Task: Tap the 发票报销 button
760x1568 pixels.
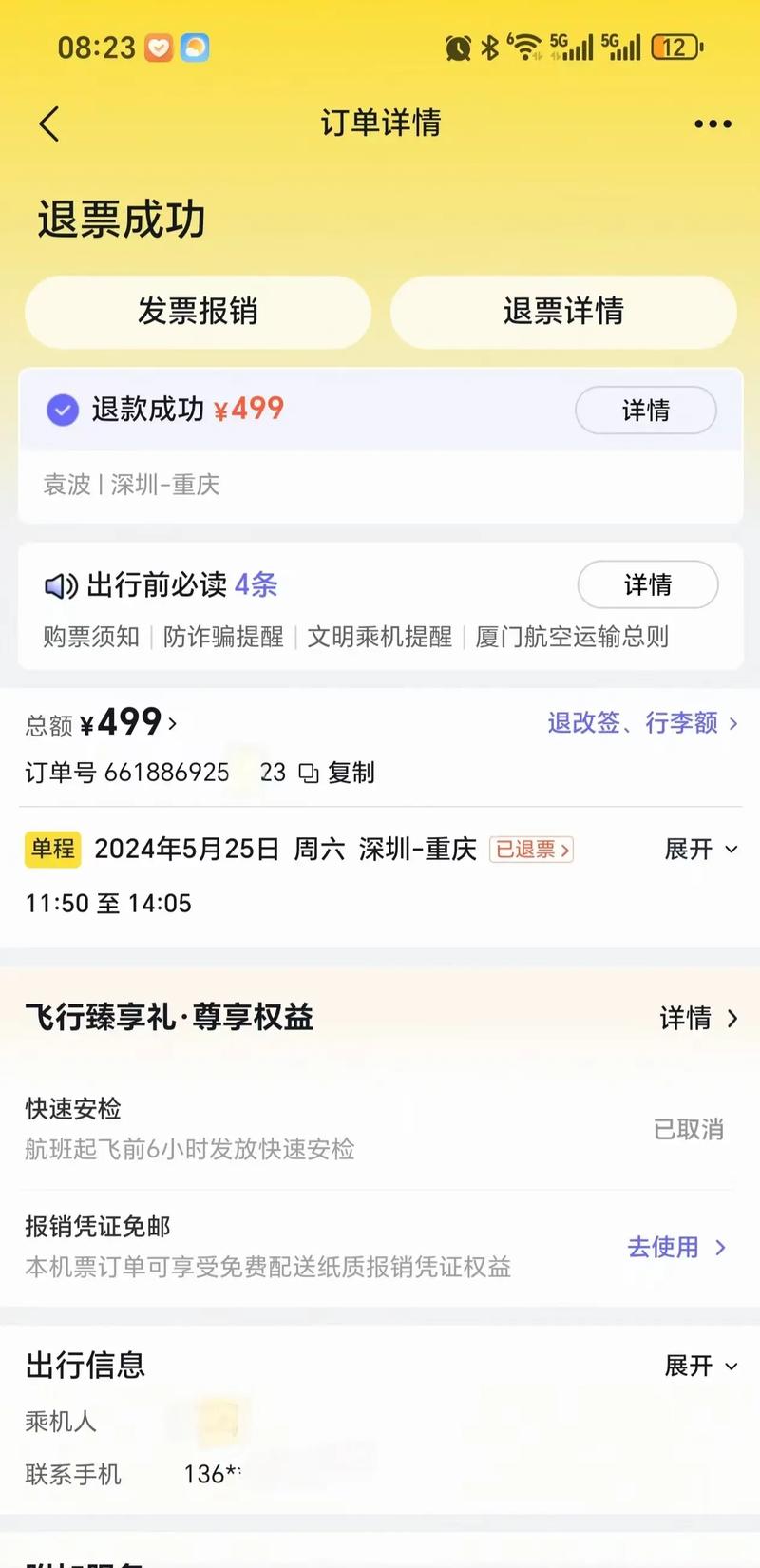Action: (x=198, y=312)
